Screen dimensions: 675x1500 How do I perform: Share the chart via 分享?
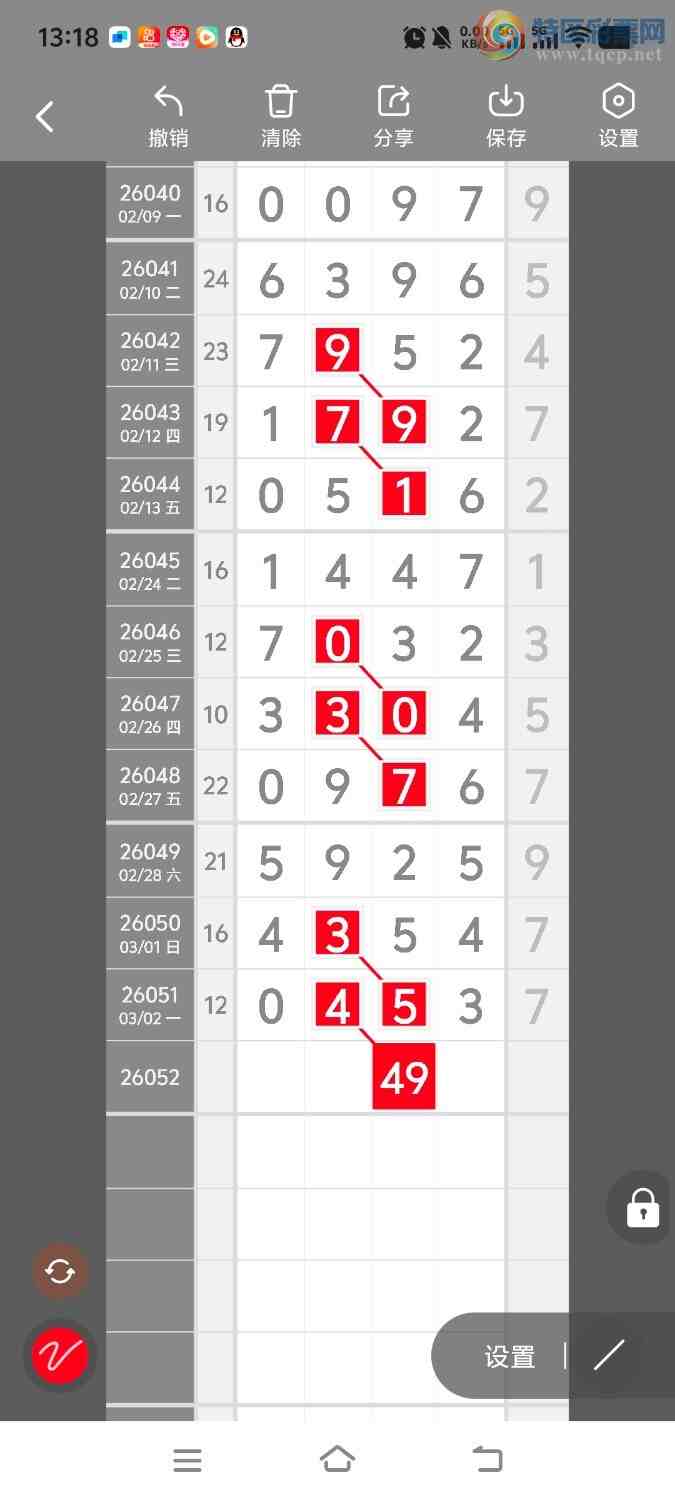[394, 117]
